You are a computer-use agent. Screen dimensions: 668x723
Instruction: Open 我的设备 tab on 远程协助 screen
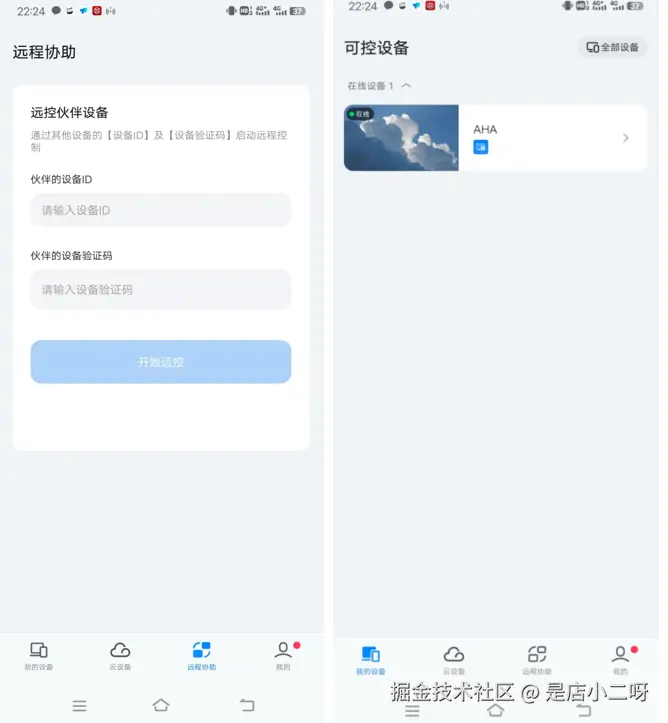pyautogui.click(x=39, y=655)
